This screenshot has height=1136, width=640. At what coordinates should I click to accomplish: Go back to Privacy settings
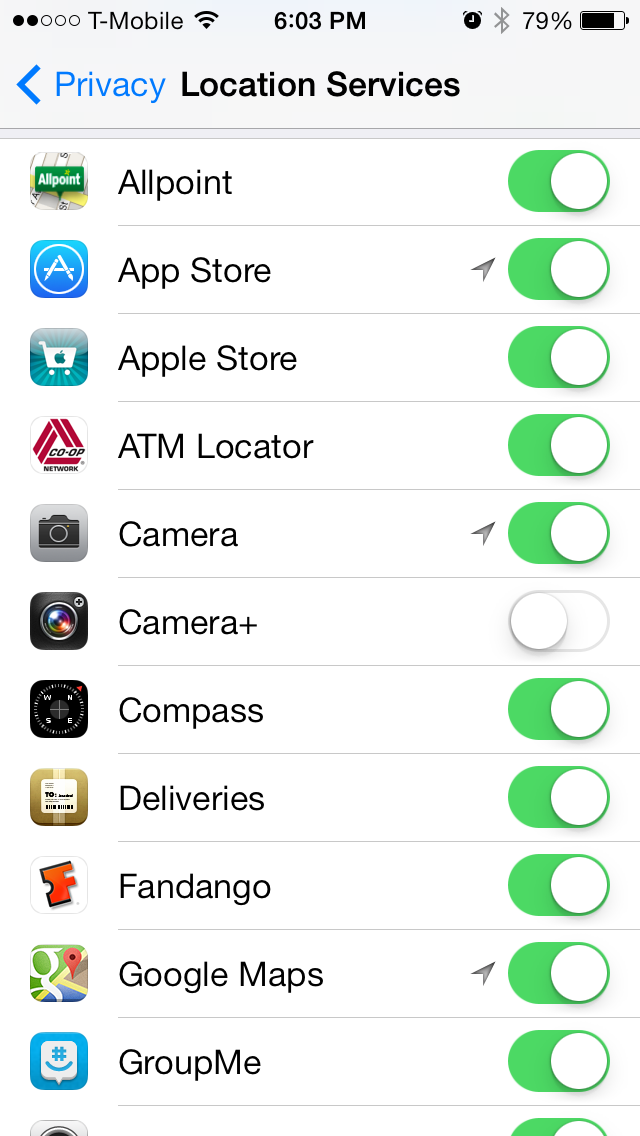(x=91, y=85)
